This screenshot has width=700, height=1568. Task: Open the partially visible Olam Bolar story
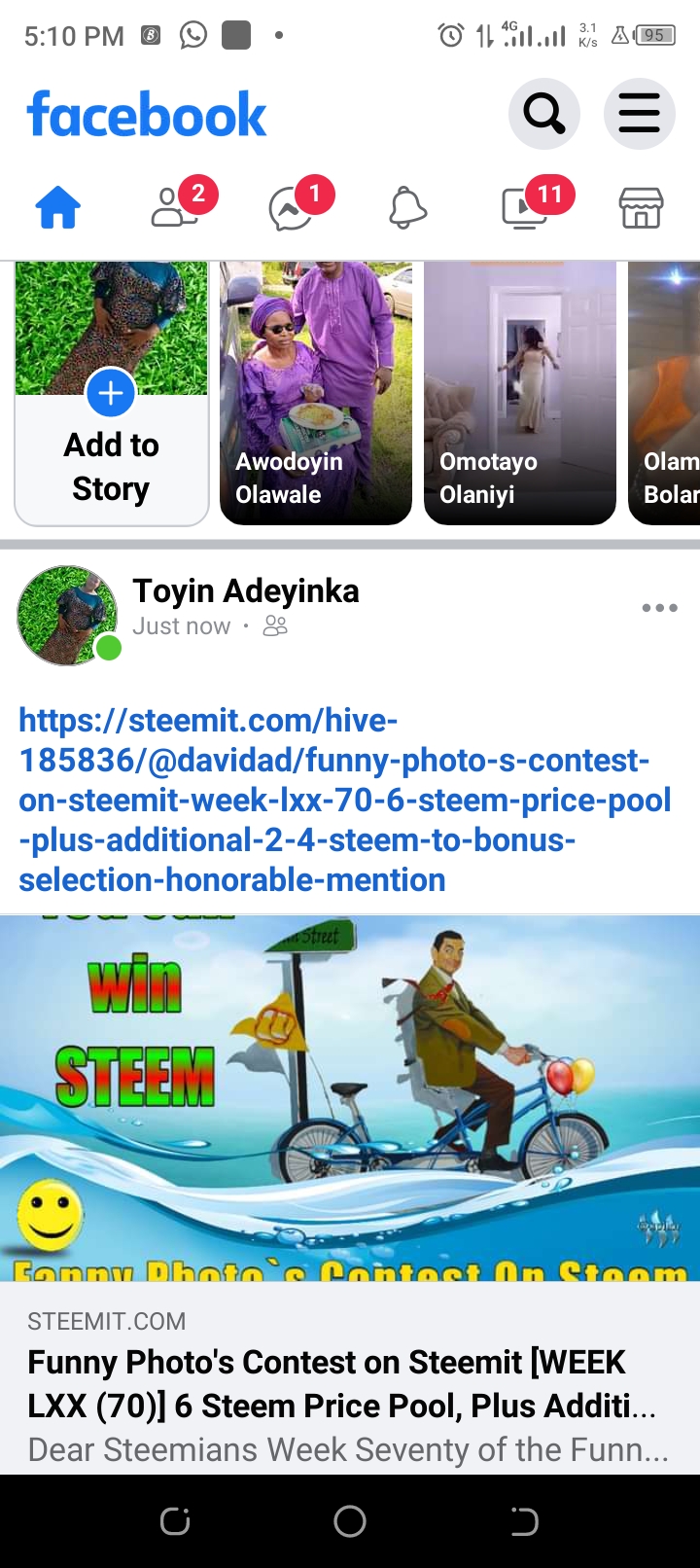point(664,393)
